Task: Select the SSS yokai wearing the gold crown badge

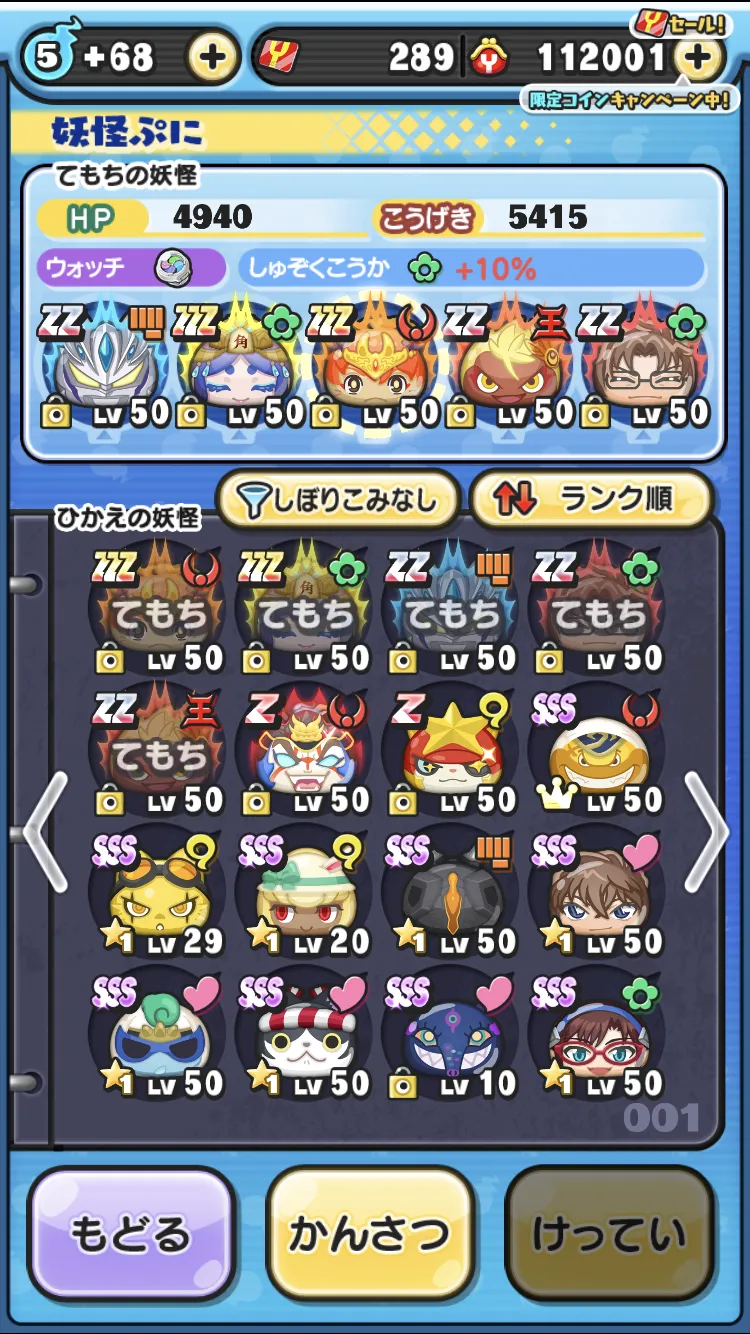Action: pos(596,752)
